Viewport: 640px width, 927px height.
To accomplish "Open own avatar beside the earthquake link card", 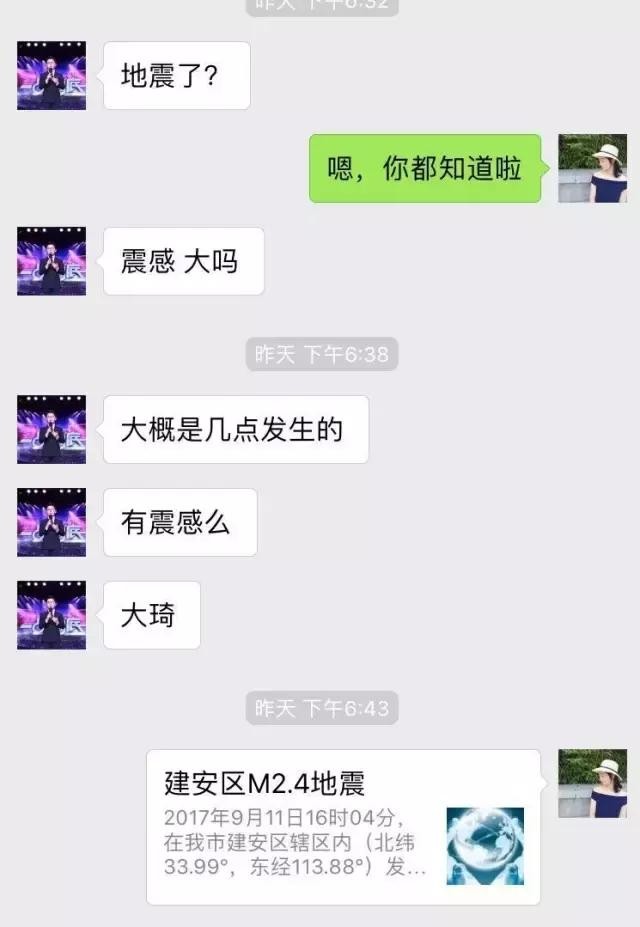I will coord(592,783).
